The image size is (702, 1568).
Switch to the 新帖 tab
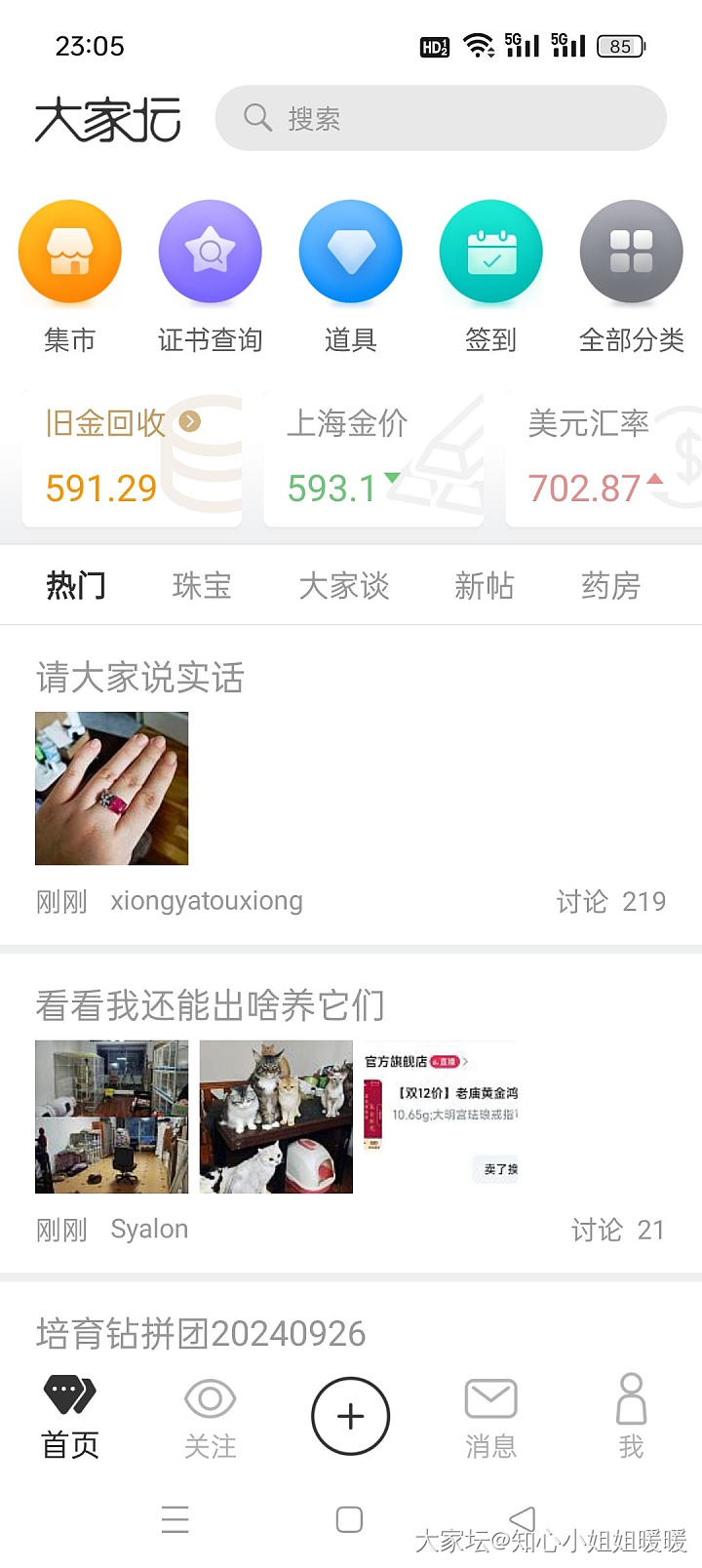(x=485, y=586)
